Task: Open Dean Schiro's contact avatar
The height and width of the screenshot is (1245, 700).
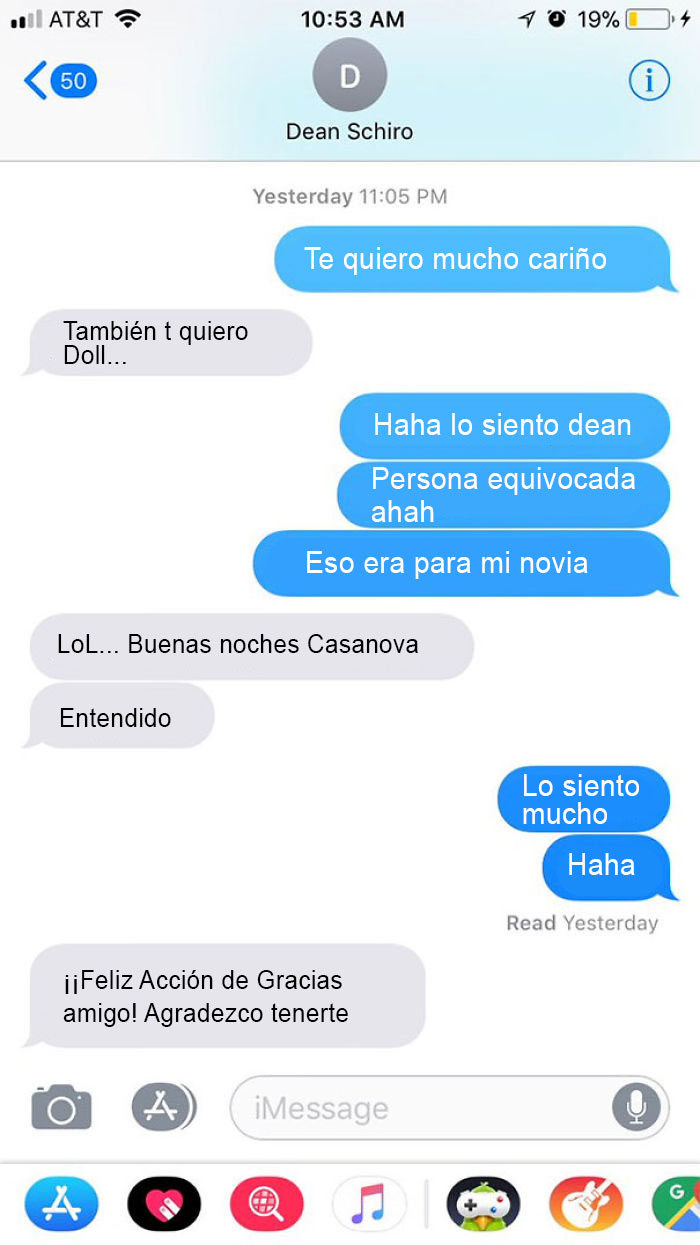Action: click(349, 76)
